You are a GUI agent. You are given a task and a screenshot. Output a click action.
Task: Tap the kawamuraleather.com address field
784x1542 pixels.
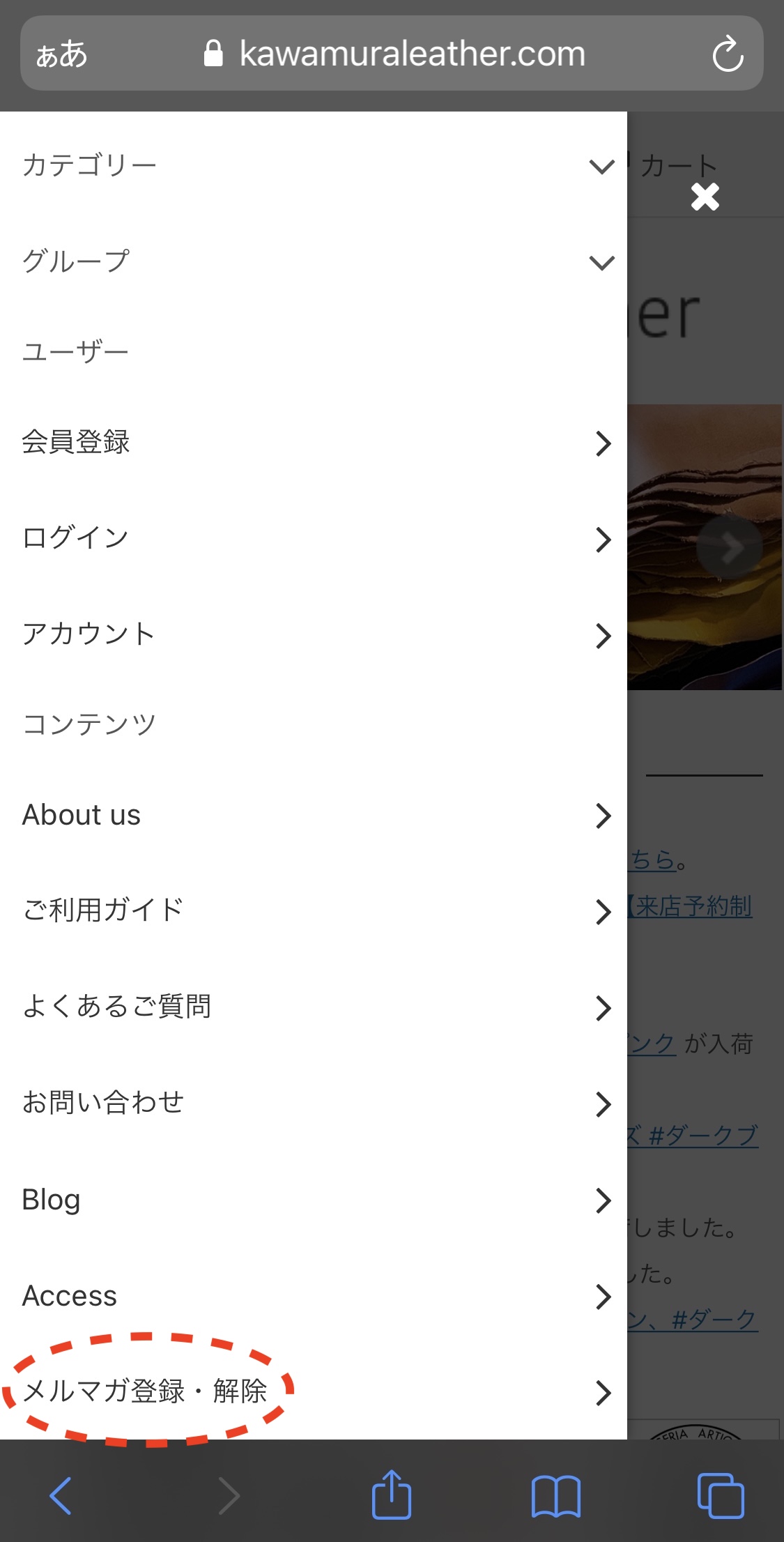pos(394,54)
